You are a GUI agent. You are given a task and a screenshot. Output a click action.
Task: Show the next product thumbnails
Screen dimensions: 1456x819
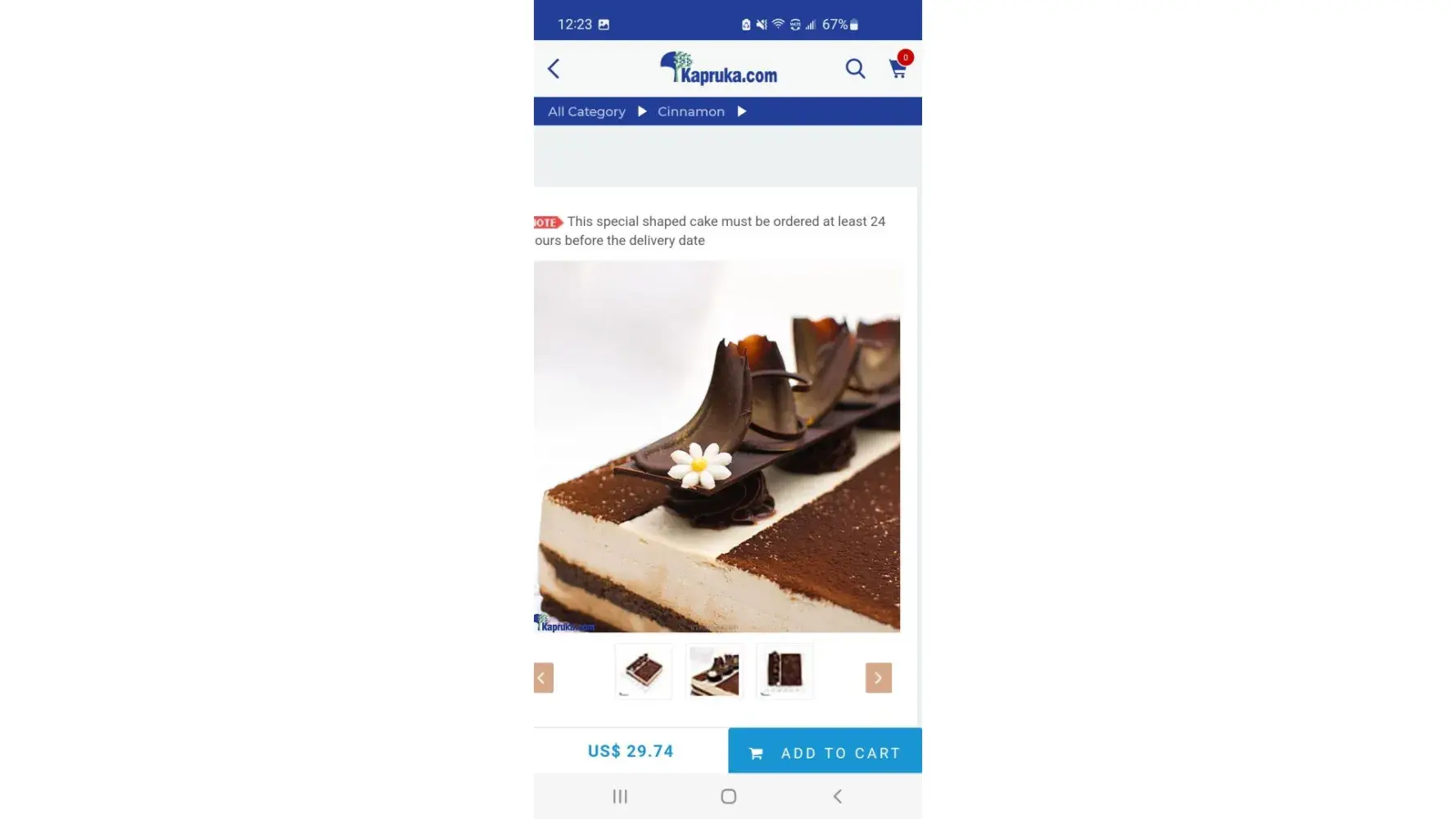(878, 677)
